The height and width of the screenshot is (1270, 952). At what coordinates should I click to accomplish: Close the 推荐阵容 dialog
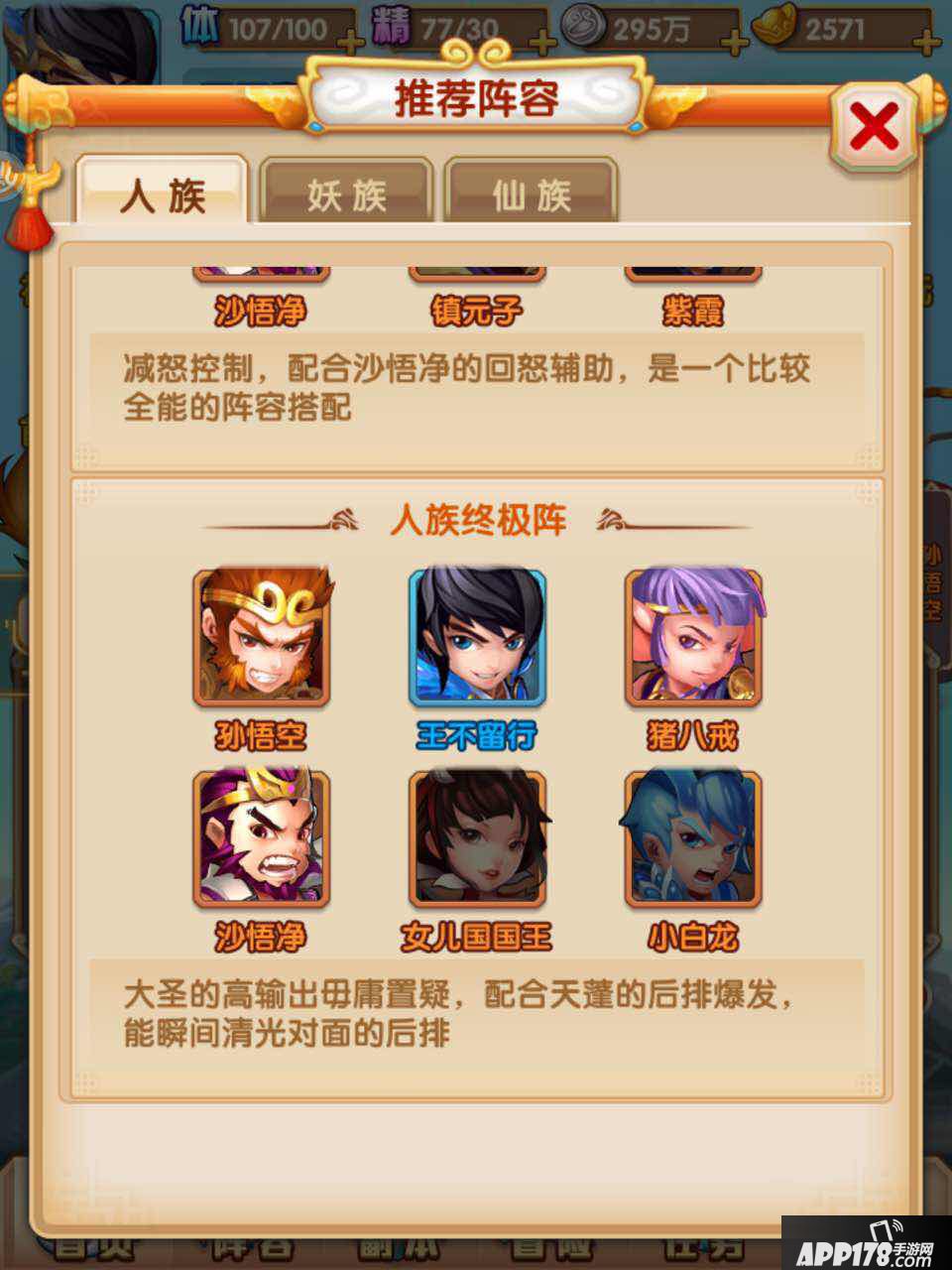[x=874, y=128]
